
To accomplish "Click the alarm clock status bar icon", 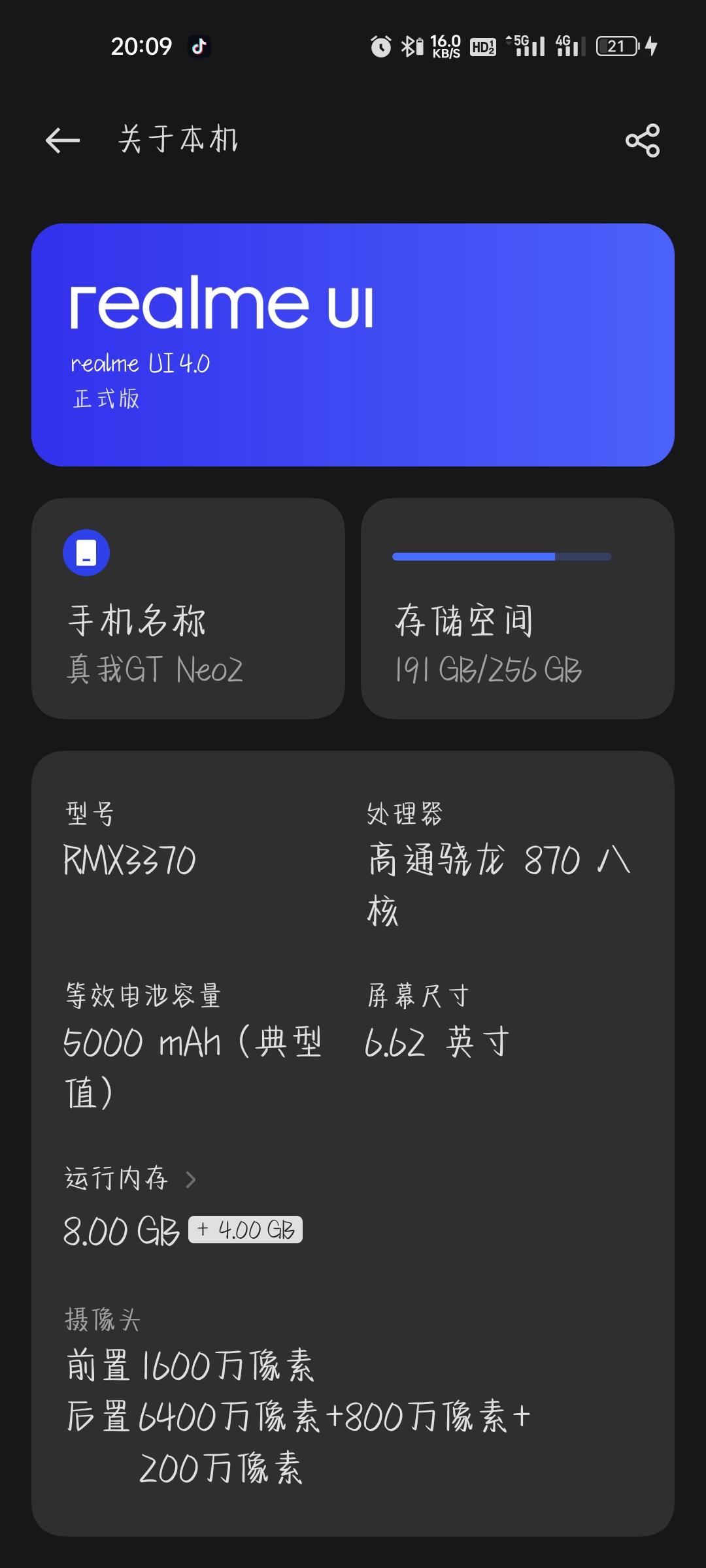I will [380, 46].
